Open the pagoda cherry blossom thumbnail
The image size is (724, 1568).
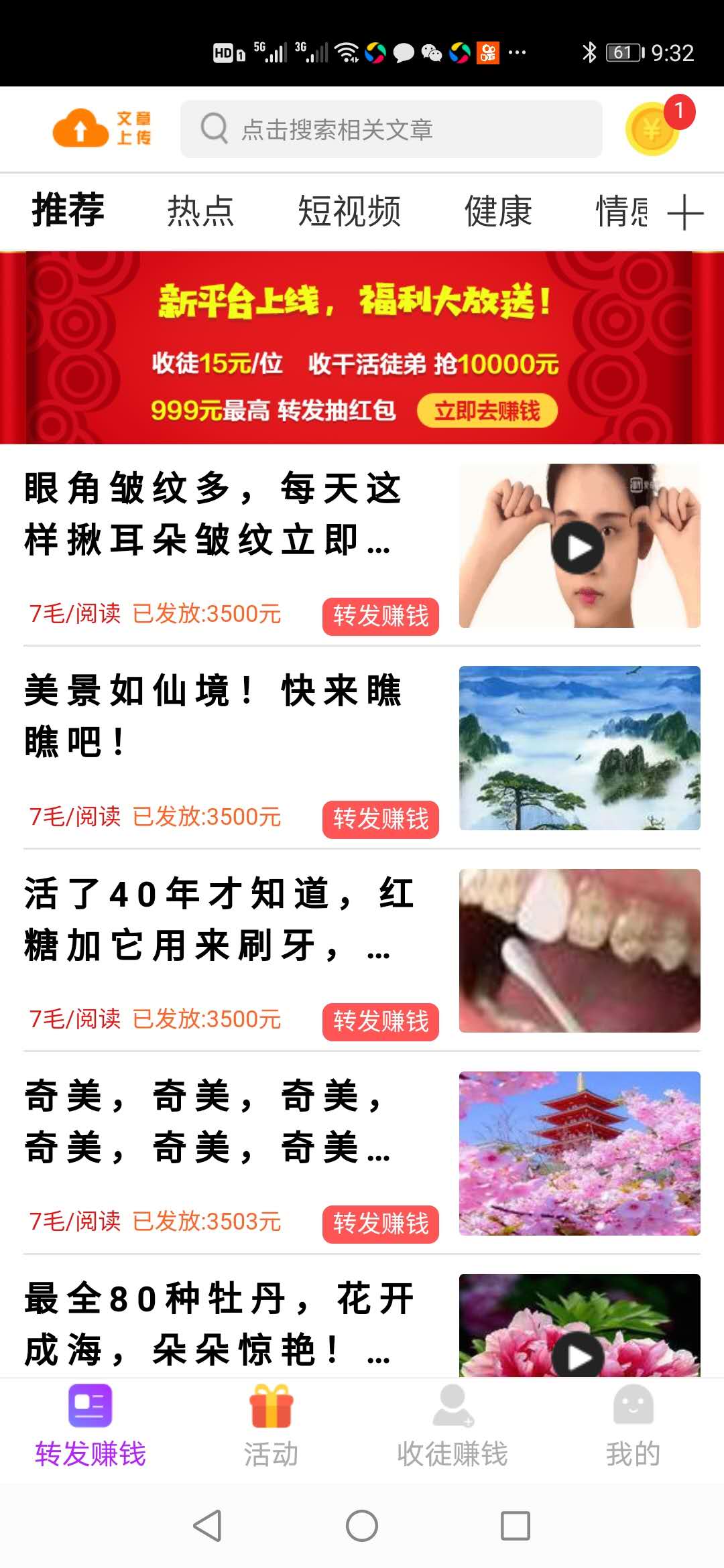pos(579,1153)
